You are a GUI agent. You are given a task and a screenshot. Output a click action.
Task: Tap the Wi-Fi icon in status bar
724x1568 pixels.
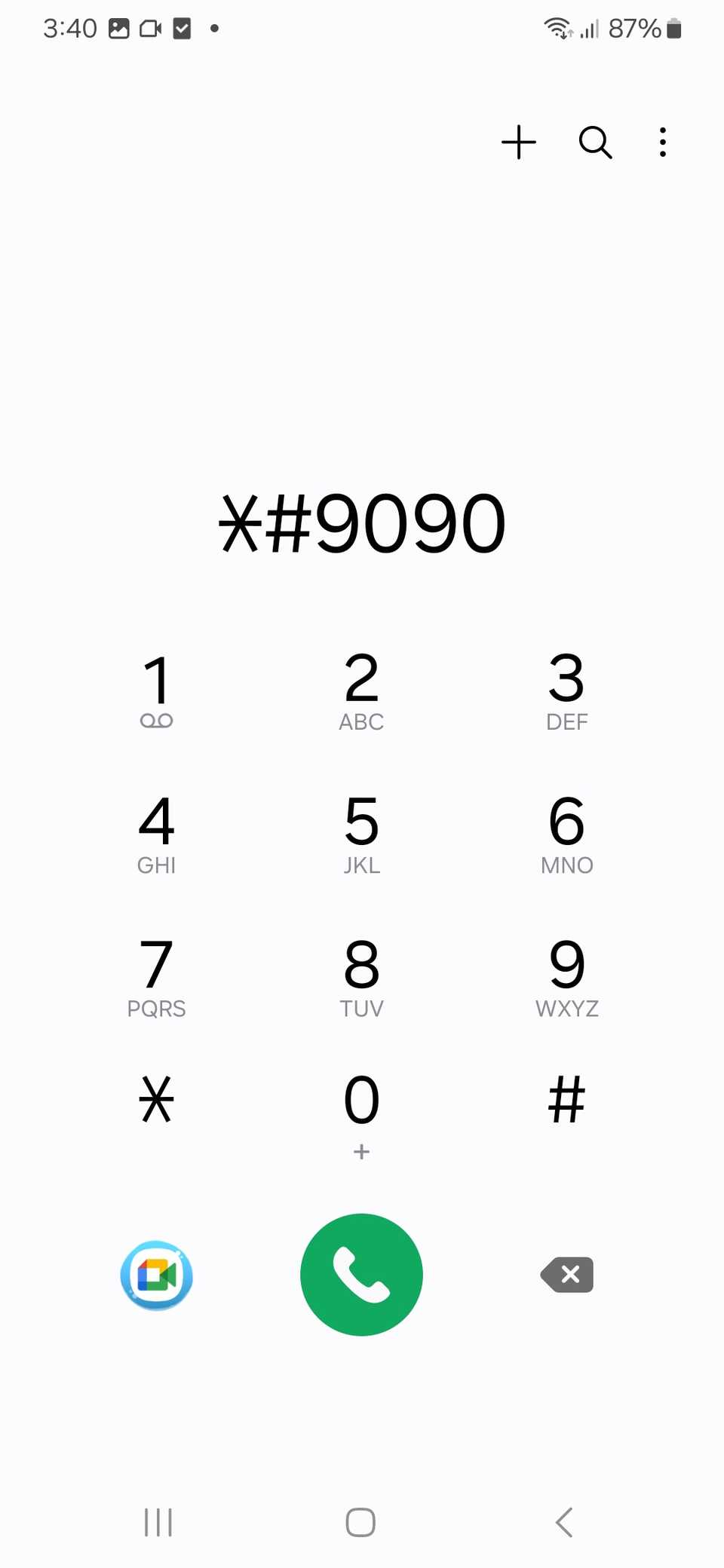coord(558,28)
